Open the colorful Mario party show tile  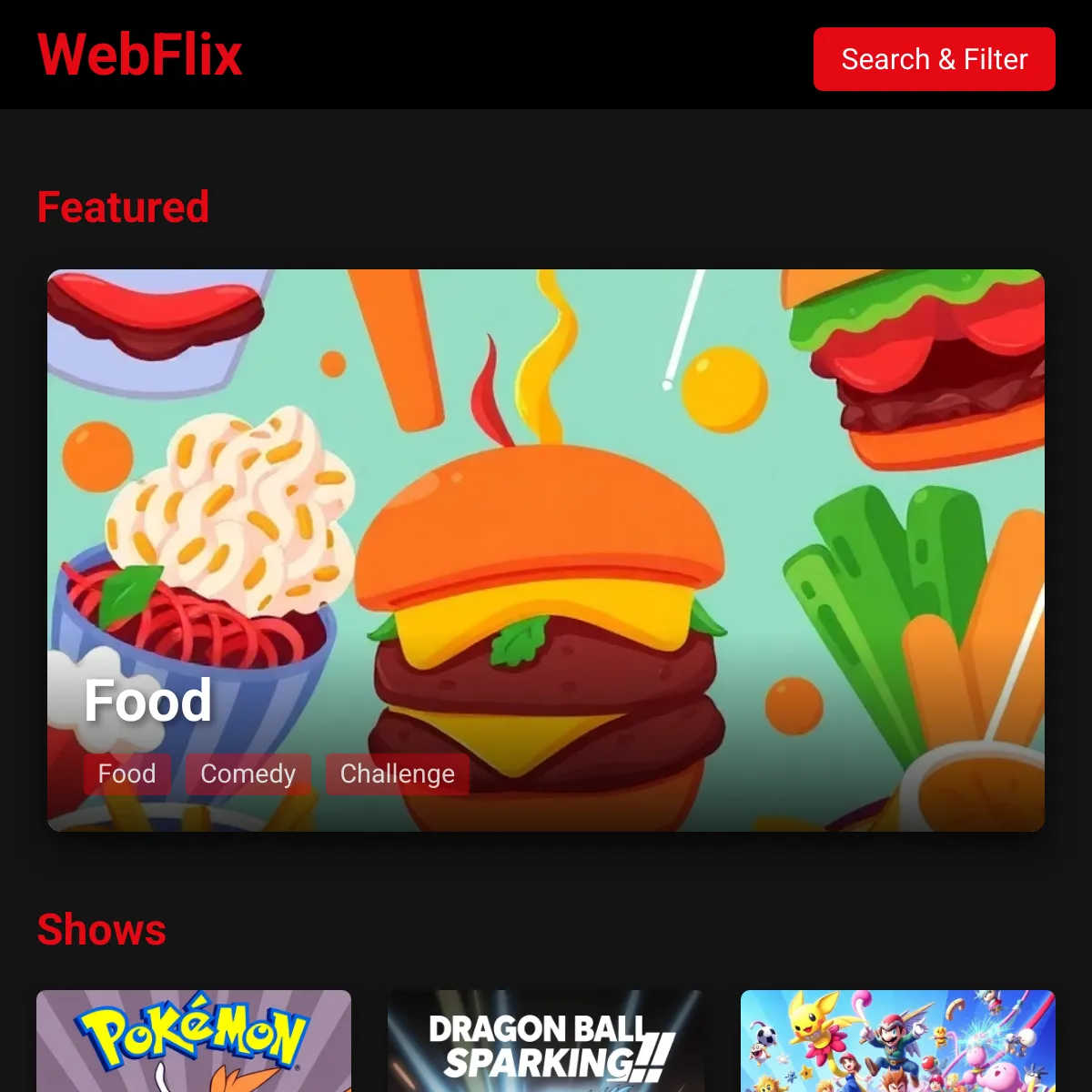[897, 1042]
